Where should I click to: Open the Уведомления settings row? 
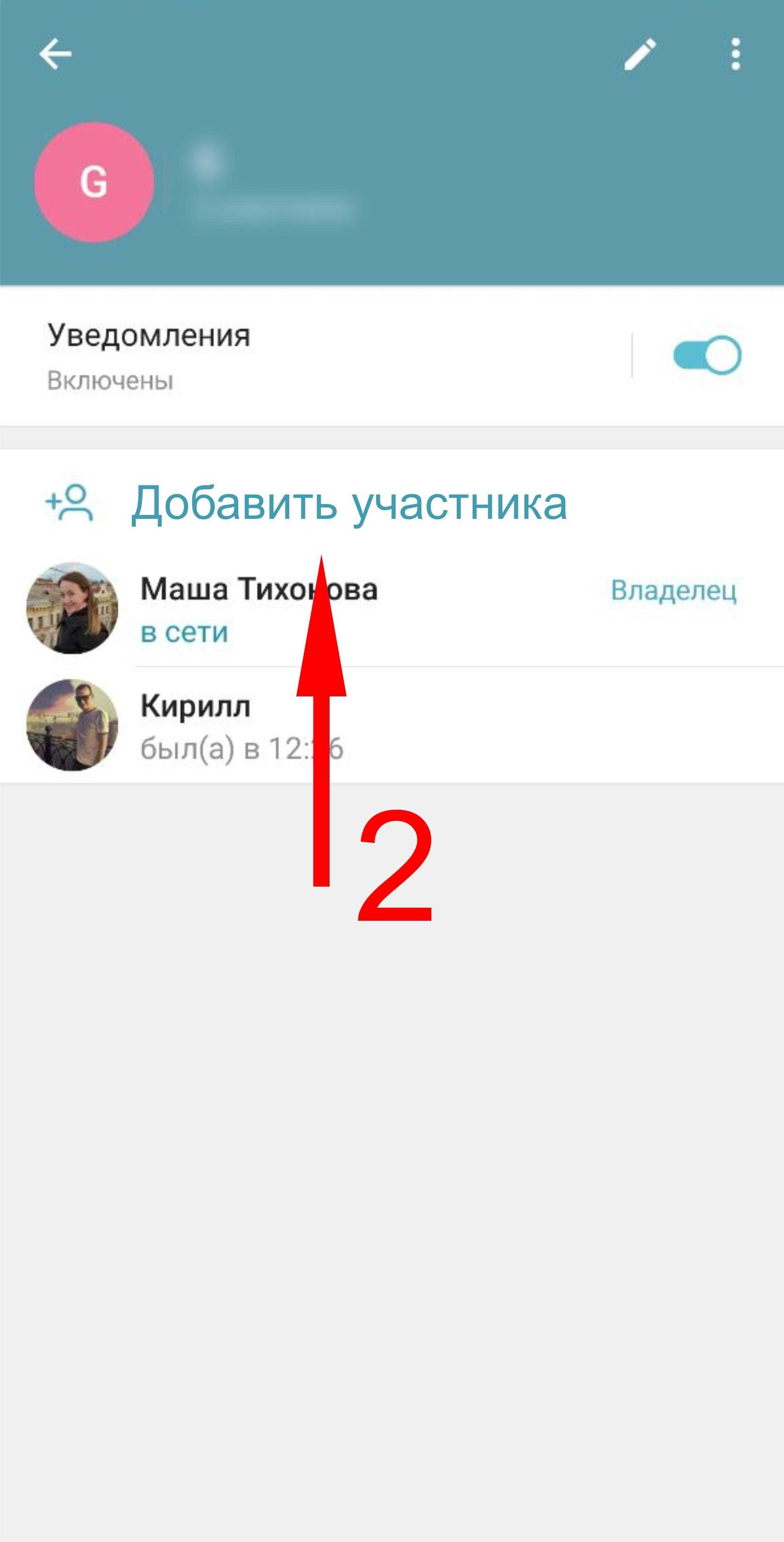tap(299, 356)
